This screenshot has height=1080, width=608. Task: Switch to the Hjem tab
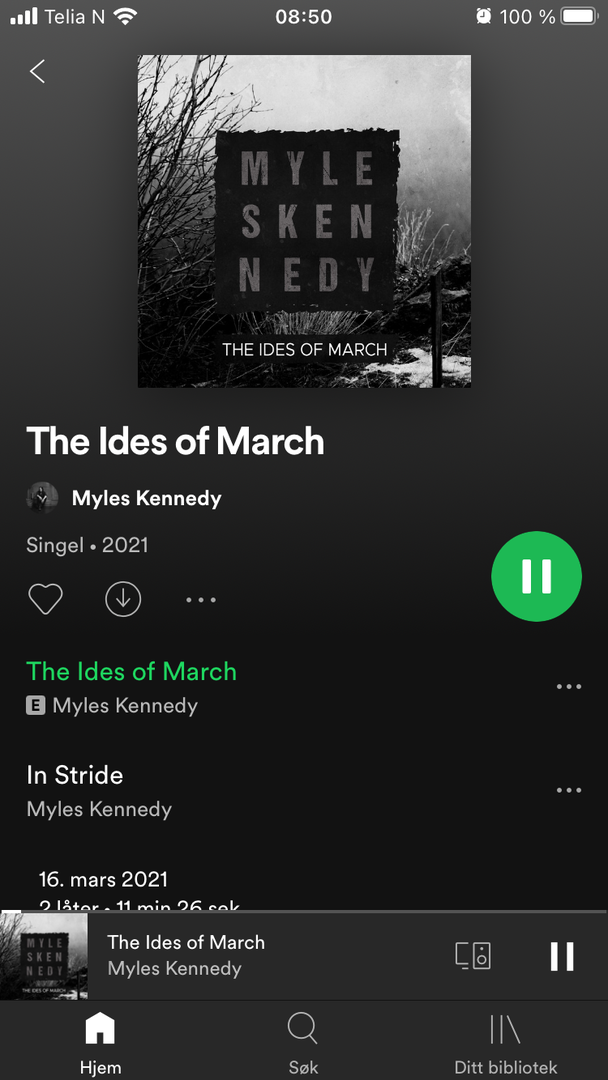[100, 1040]
